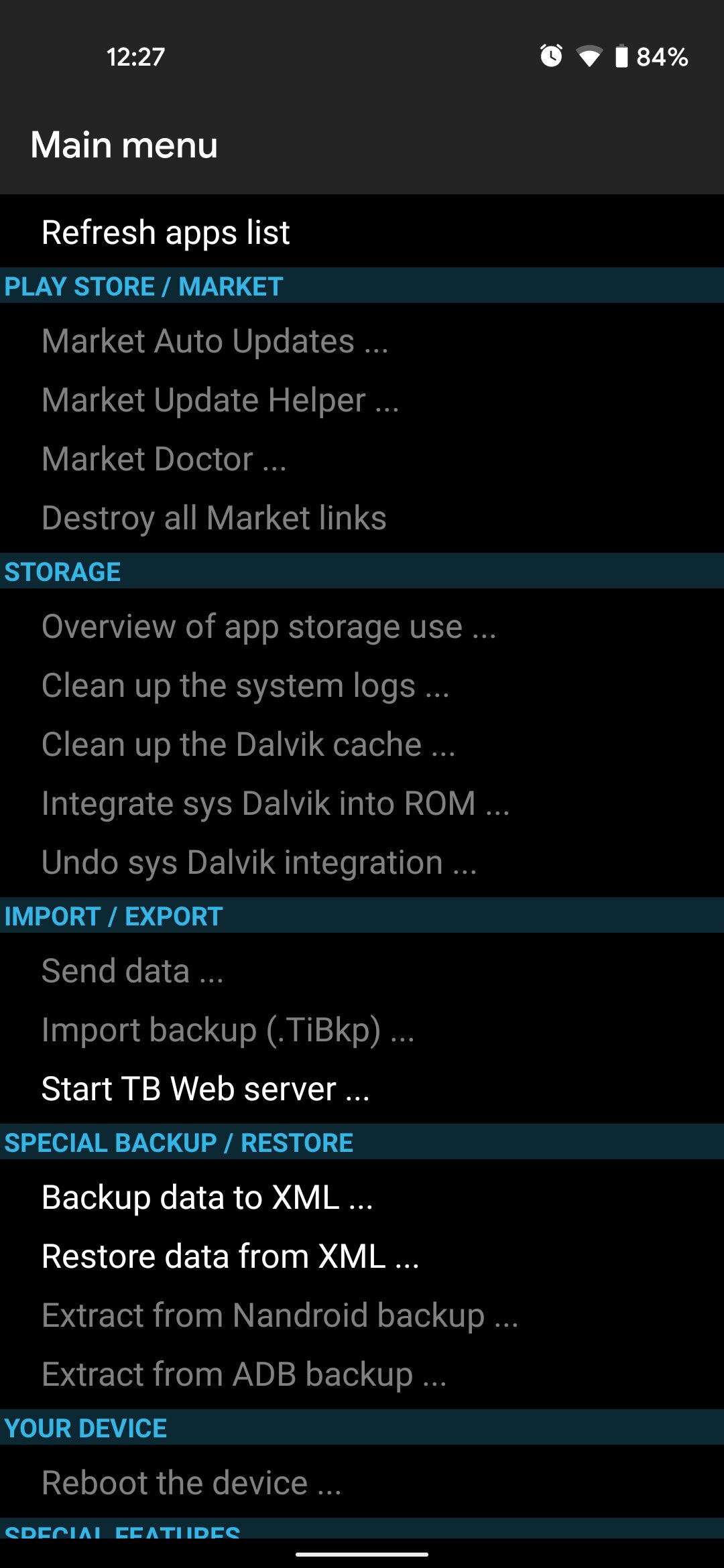Select Extract from Nandroid backup

(x=362, y=1315)
